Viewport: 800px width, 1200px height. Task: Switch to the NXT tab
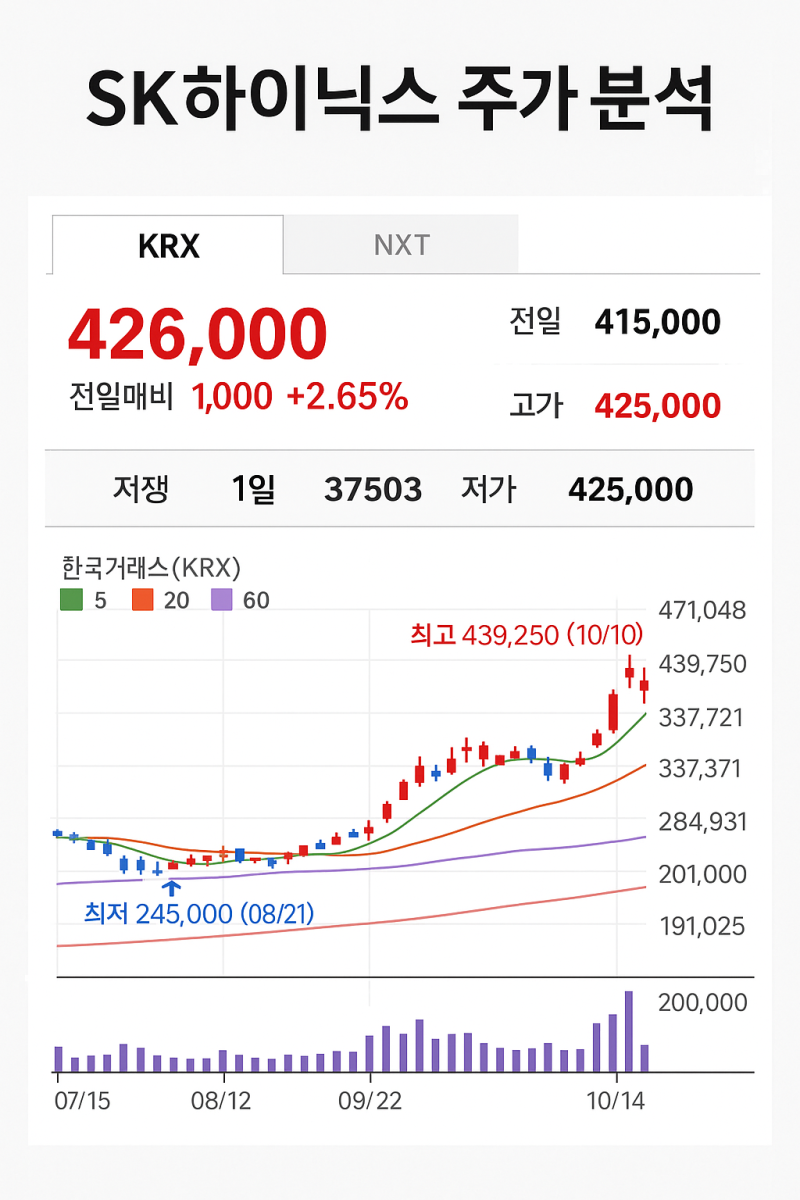tap(402, 244)
